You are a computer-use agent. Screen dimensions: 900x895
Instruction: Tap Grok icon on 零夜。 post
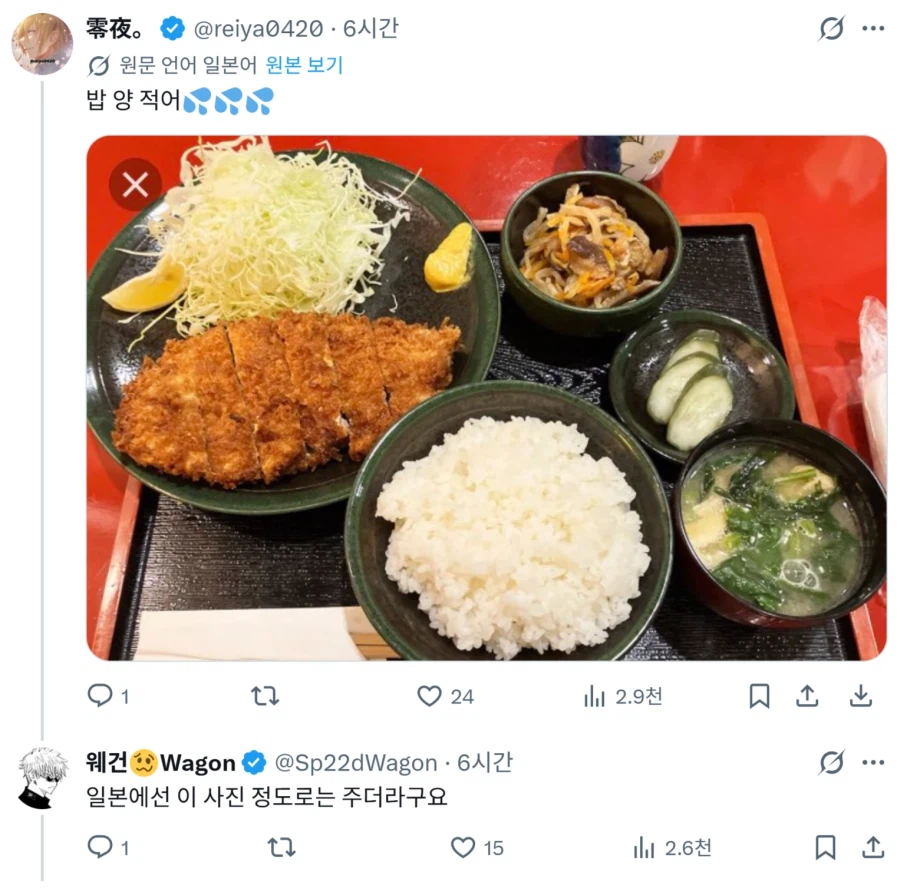[x=831, y=29]
